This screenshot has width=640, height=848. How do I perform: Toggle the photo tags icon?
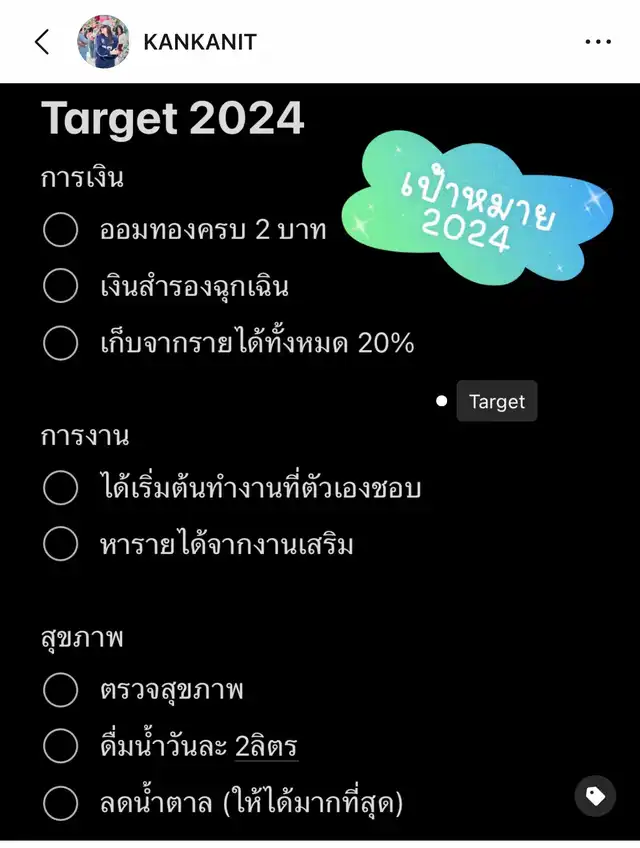pyautogui.click(x=595, y=796)
